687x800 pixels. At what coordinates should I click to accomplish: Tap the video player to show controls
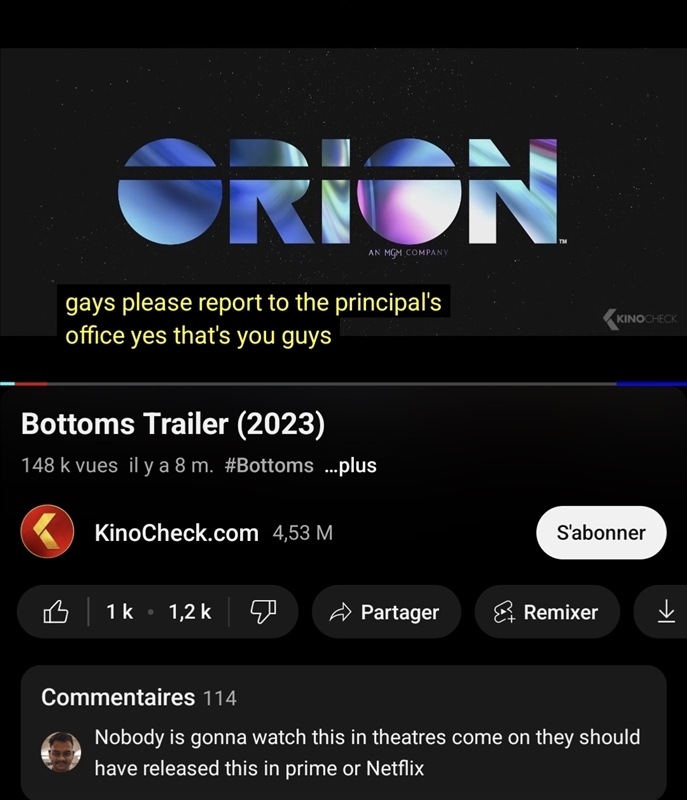343,200
